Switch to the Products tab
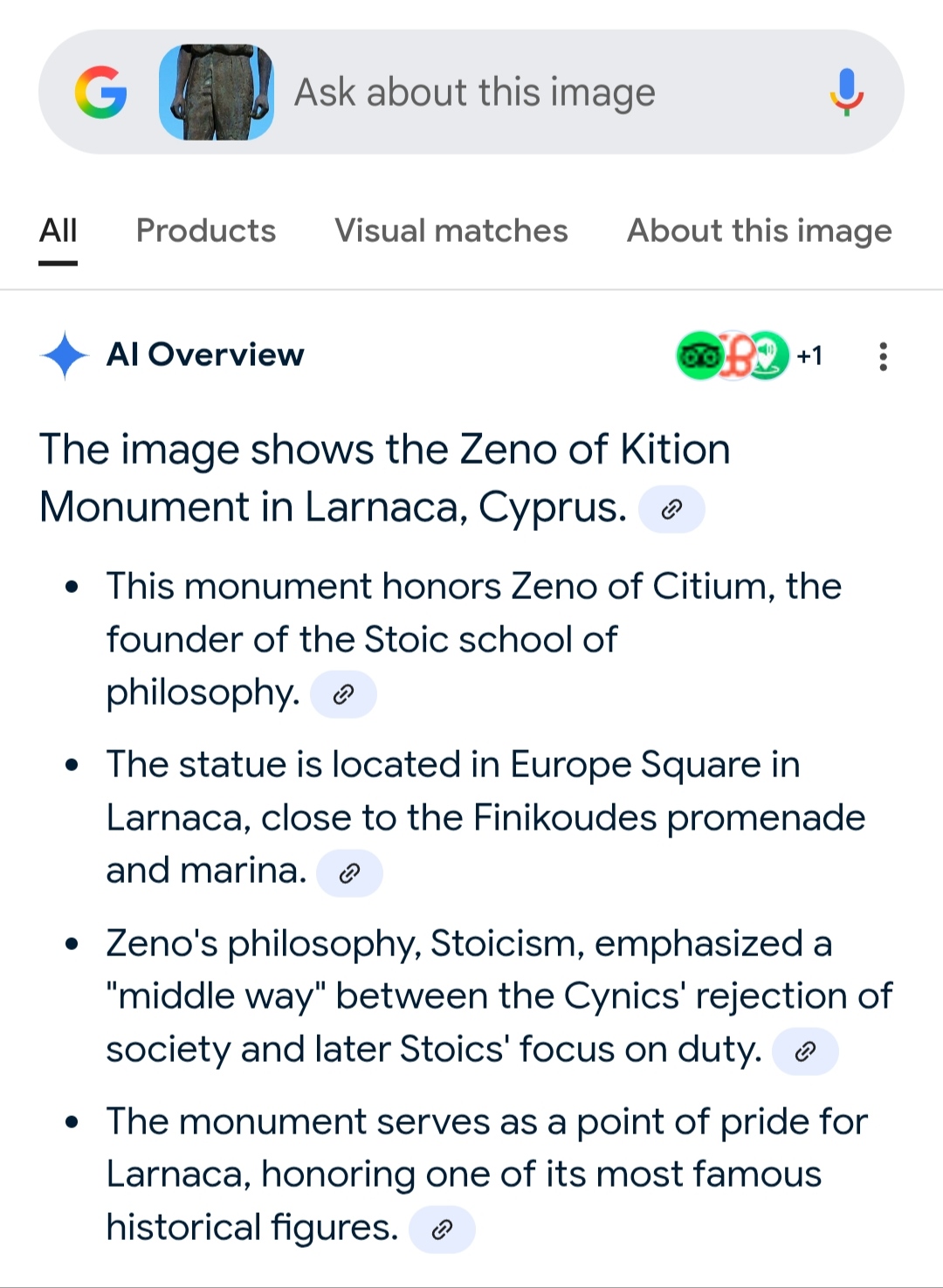Image resolution: width=943 pixels, height=1288 pixels. 206,231
